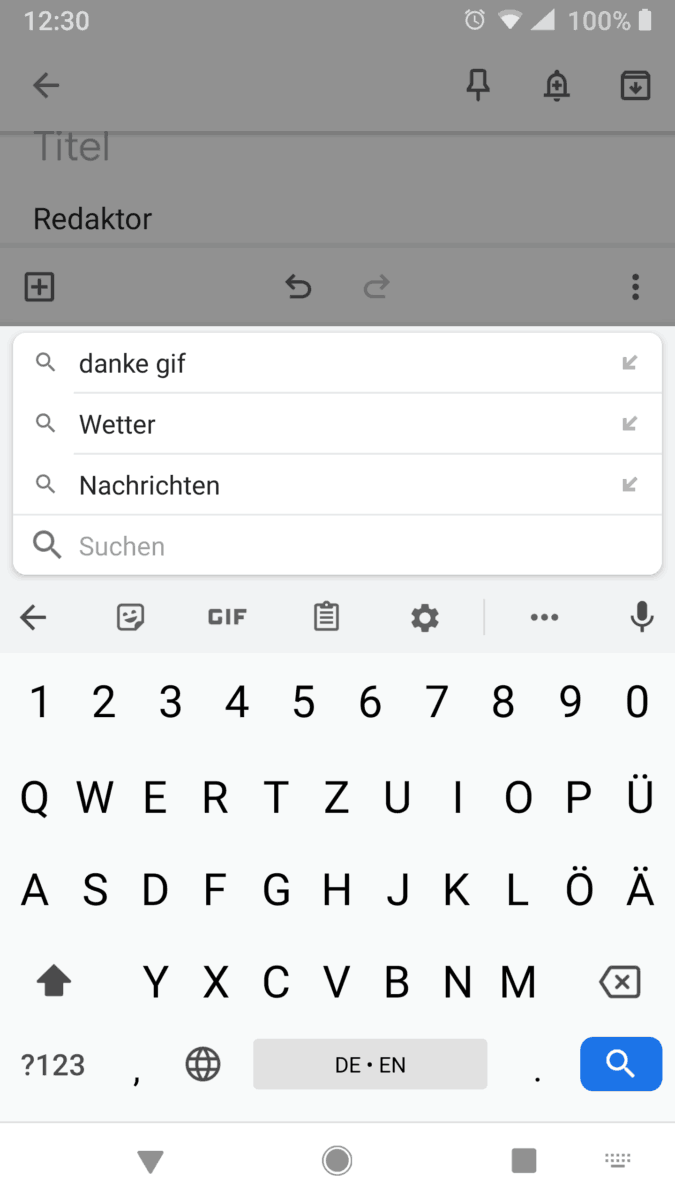Insert 'Wetter' into the search field via arrow
The width and height of the screenshot is (675, 1200).
tap(629, 425)
